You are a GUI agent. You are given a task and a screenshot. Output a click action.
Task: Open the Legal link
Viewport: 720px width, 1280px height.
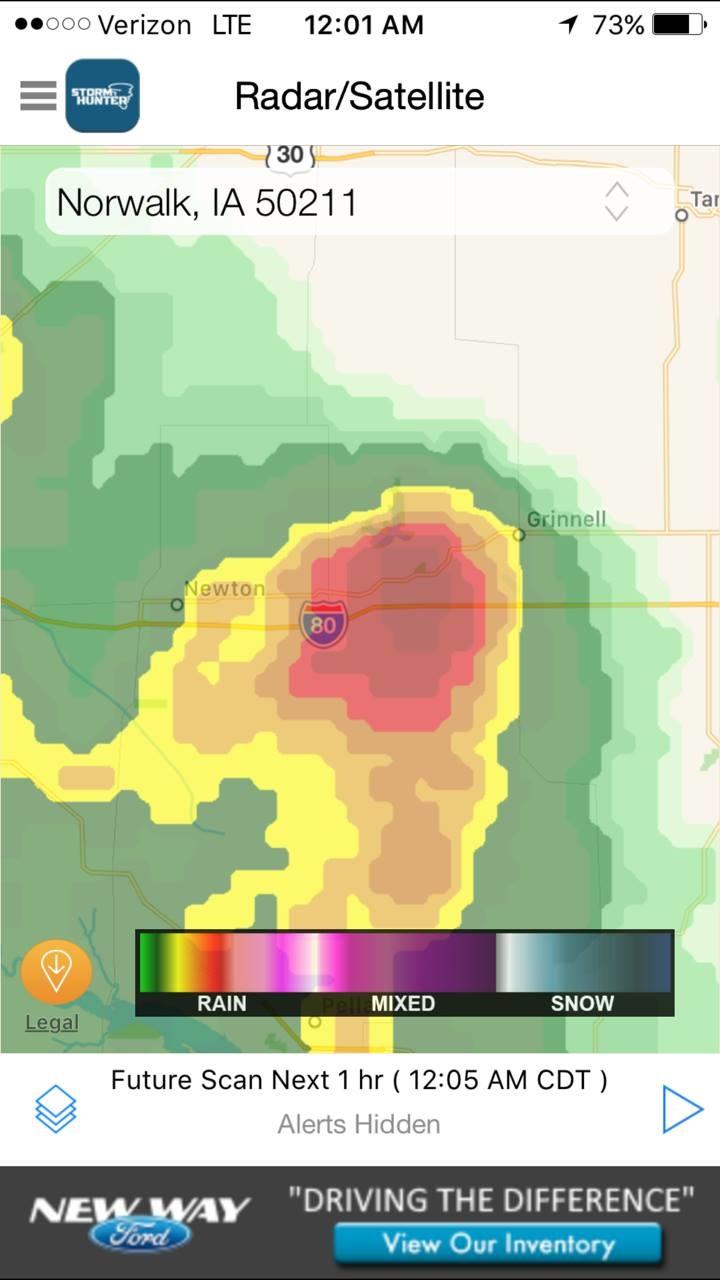coord(52,1023)
